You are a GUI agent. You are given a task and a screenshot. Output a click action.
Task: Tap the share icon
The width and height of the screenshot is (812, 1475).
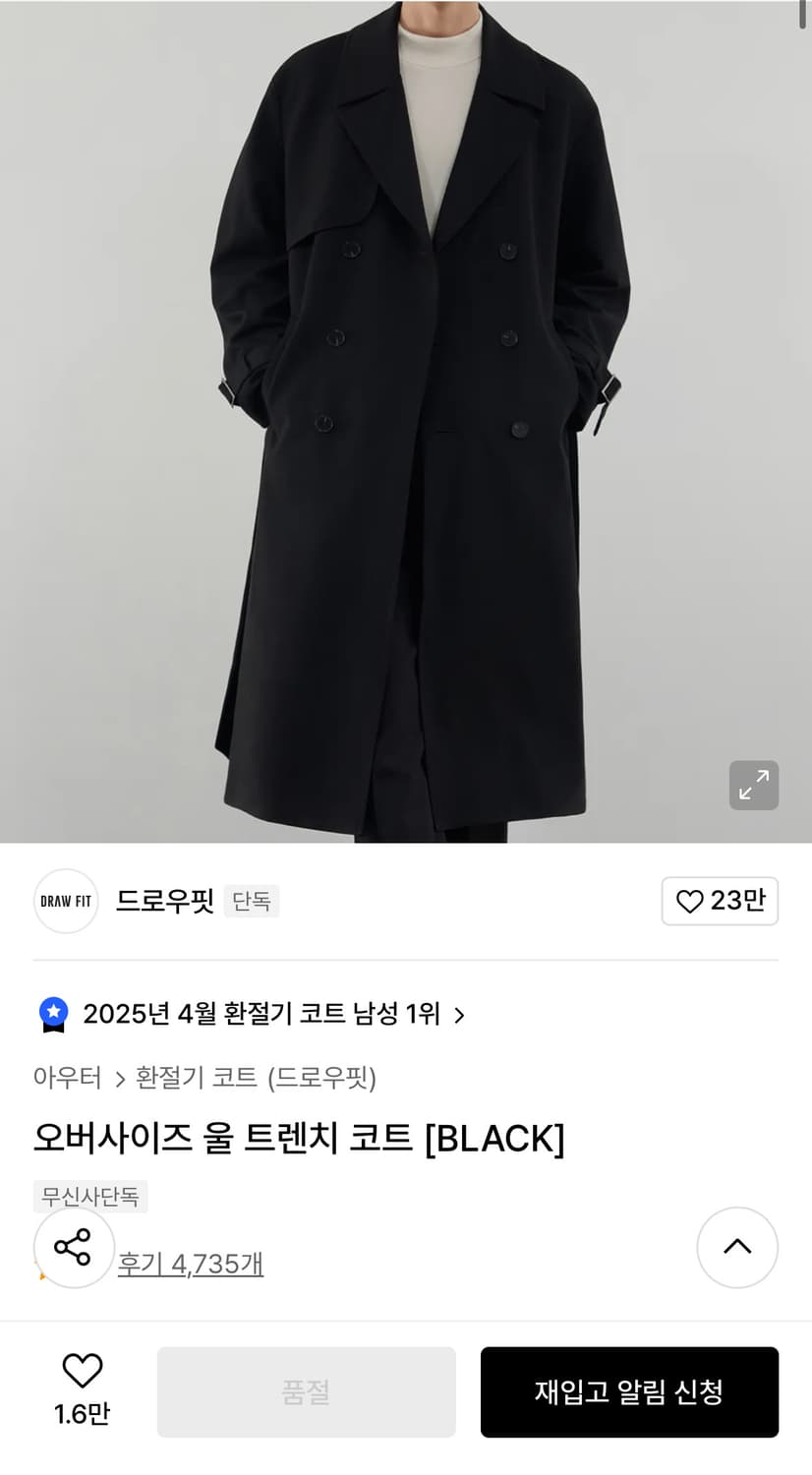coord(73,1247)
